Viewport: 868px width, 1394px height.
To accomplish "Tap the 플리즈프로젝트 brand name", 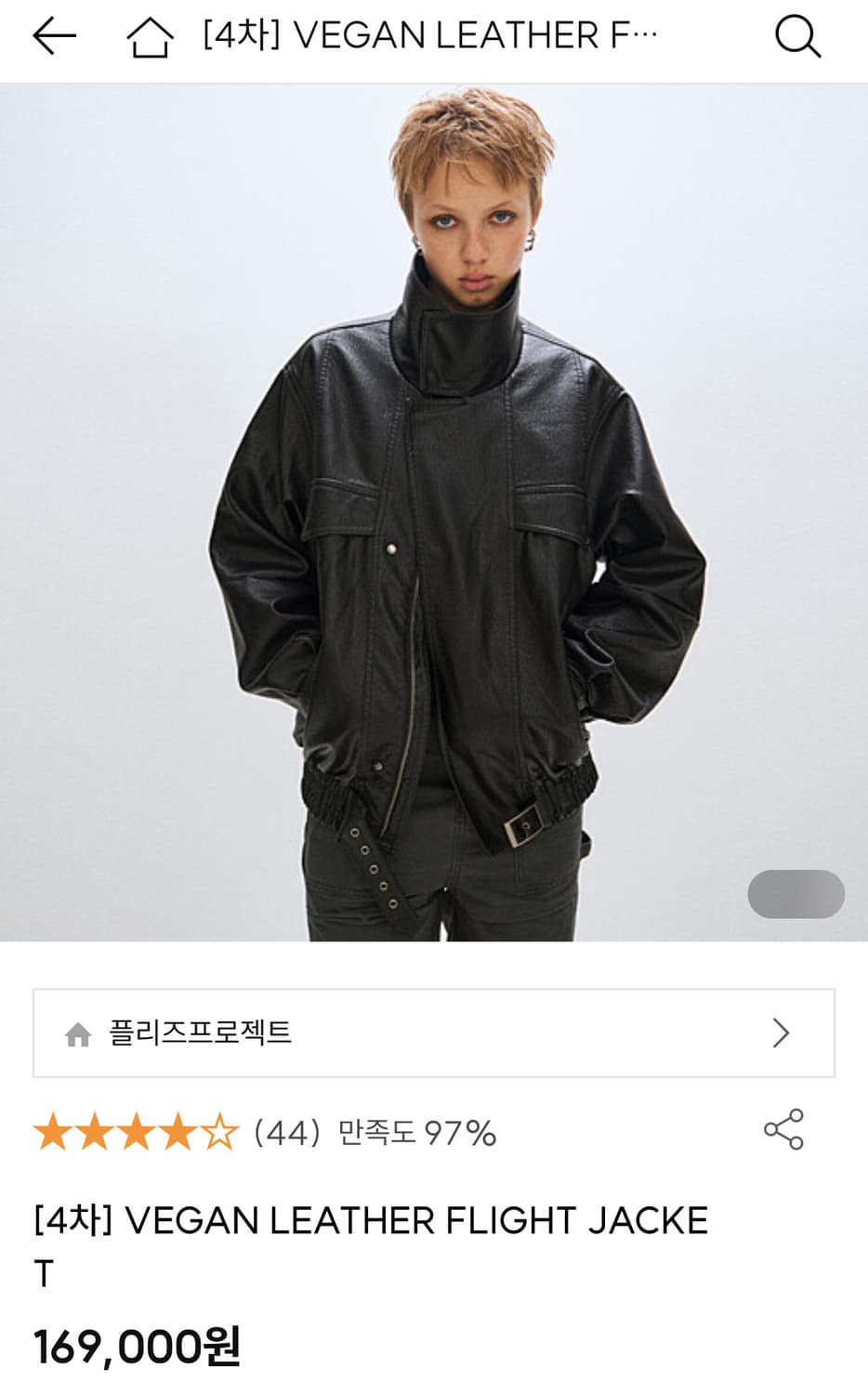I will tap(200, 1032).
